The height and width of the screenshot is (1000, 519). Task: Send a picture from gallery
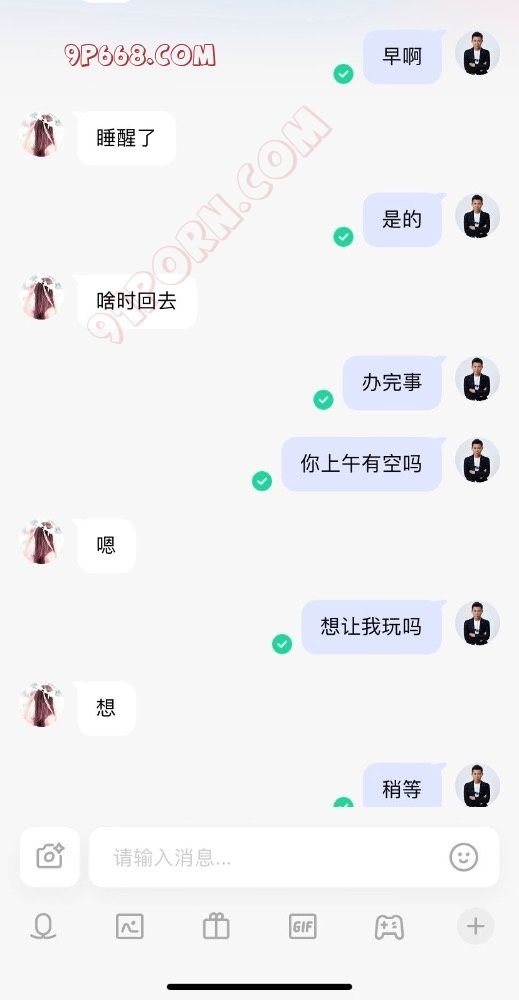point(129,926)
